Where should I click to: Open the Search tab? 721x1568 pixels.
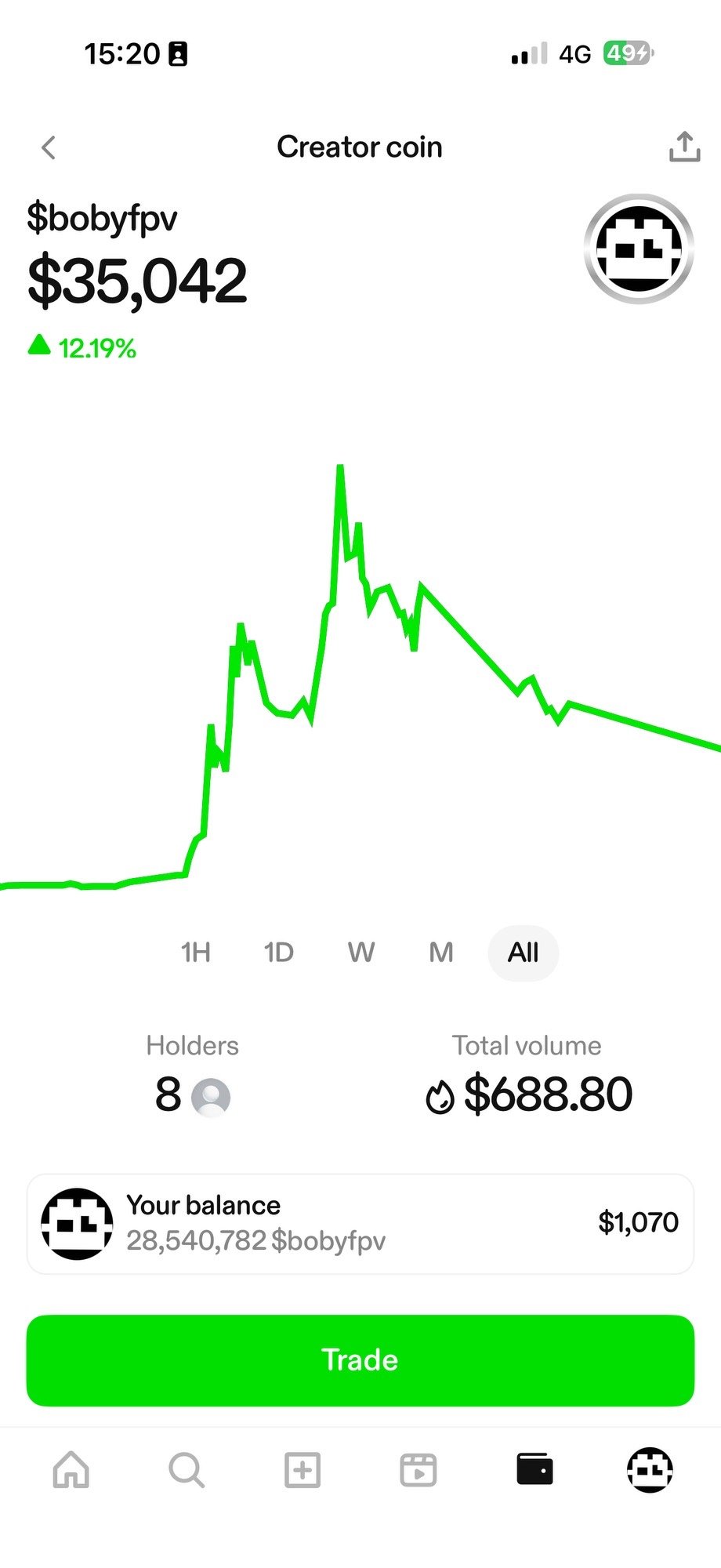pyautogui.click(x=187, y=1469)
